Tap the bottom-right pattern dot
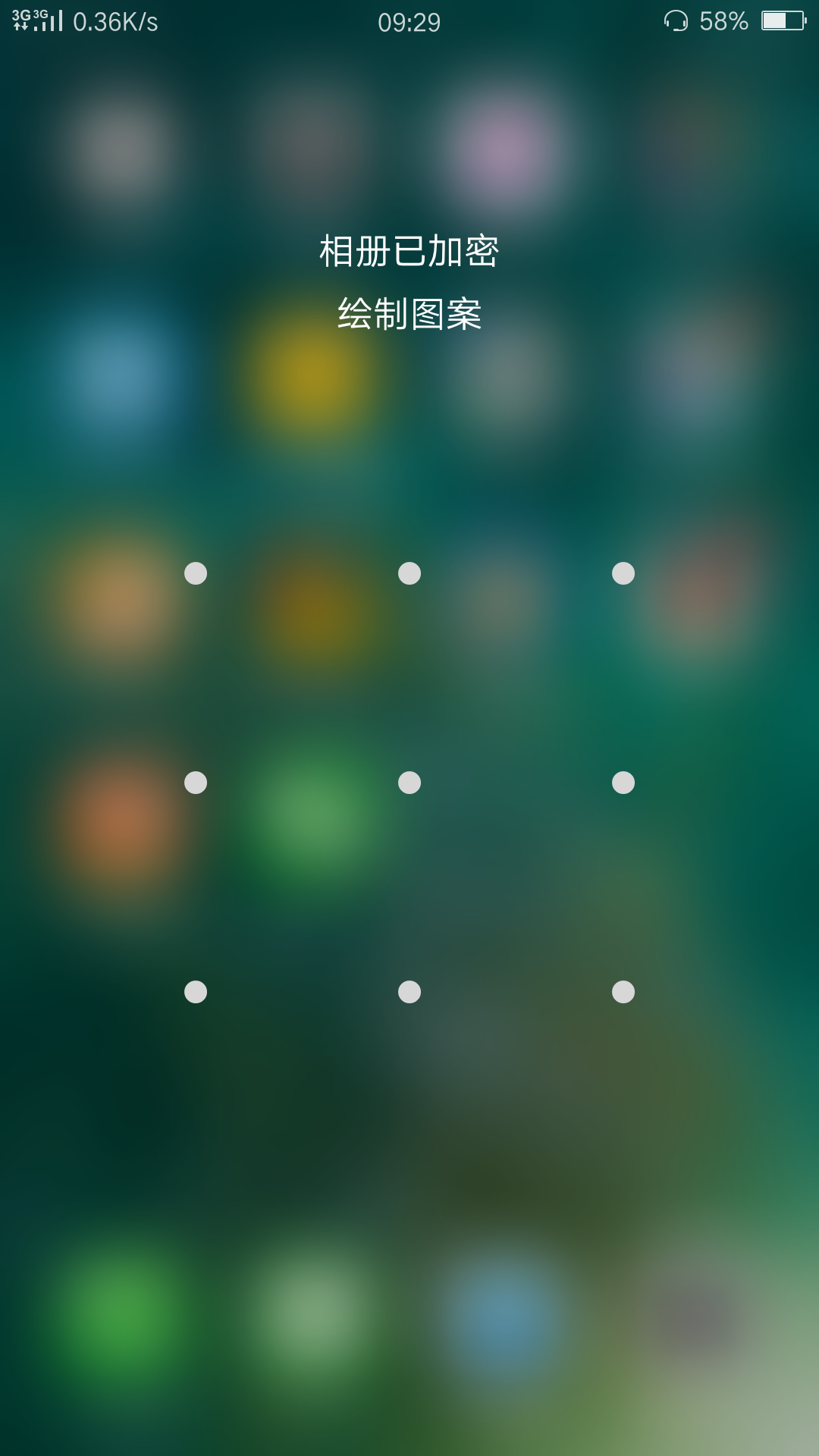This screenshot has width=819, height=1456. pyautogui.click(x=623, y=992)
